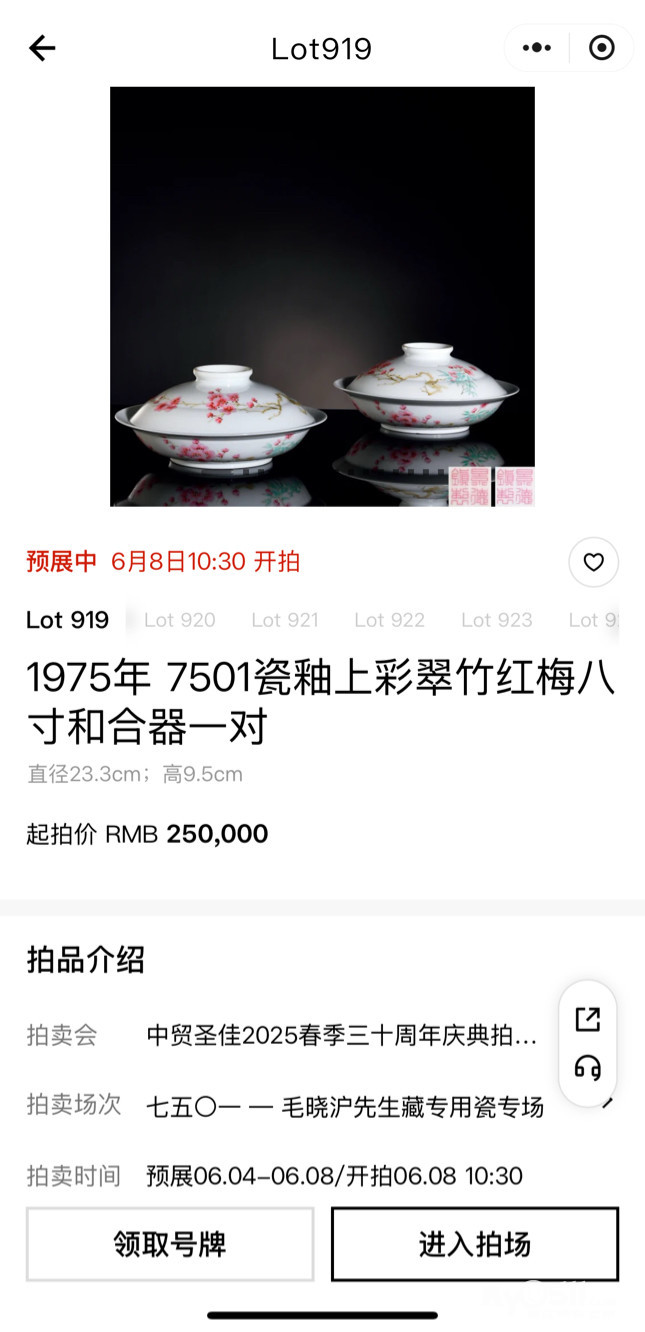Contact customer service via headset icon
The height and width of the screenshot is (1332, 645).
(x=588, y=1068)
